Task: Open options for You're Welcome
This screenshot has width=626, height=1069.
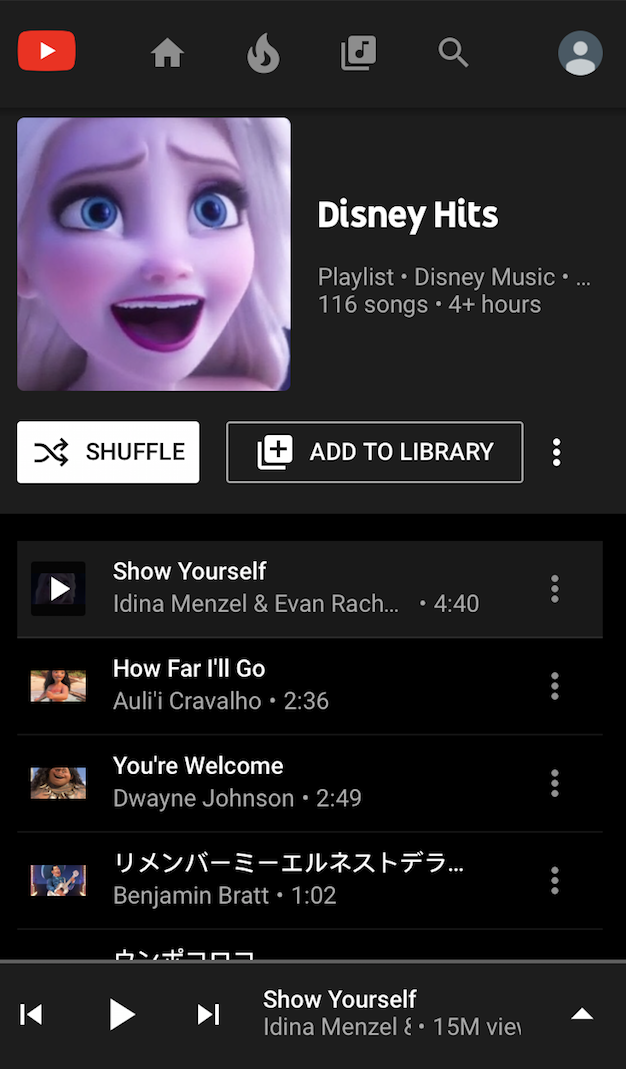Action: [x=554, y=783]
